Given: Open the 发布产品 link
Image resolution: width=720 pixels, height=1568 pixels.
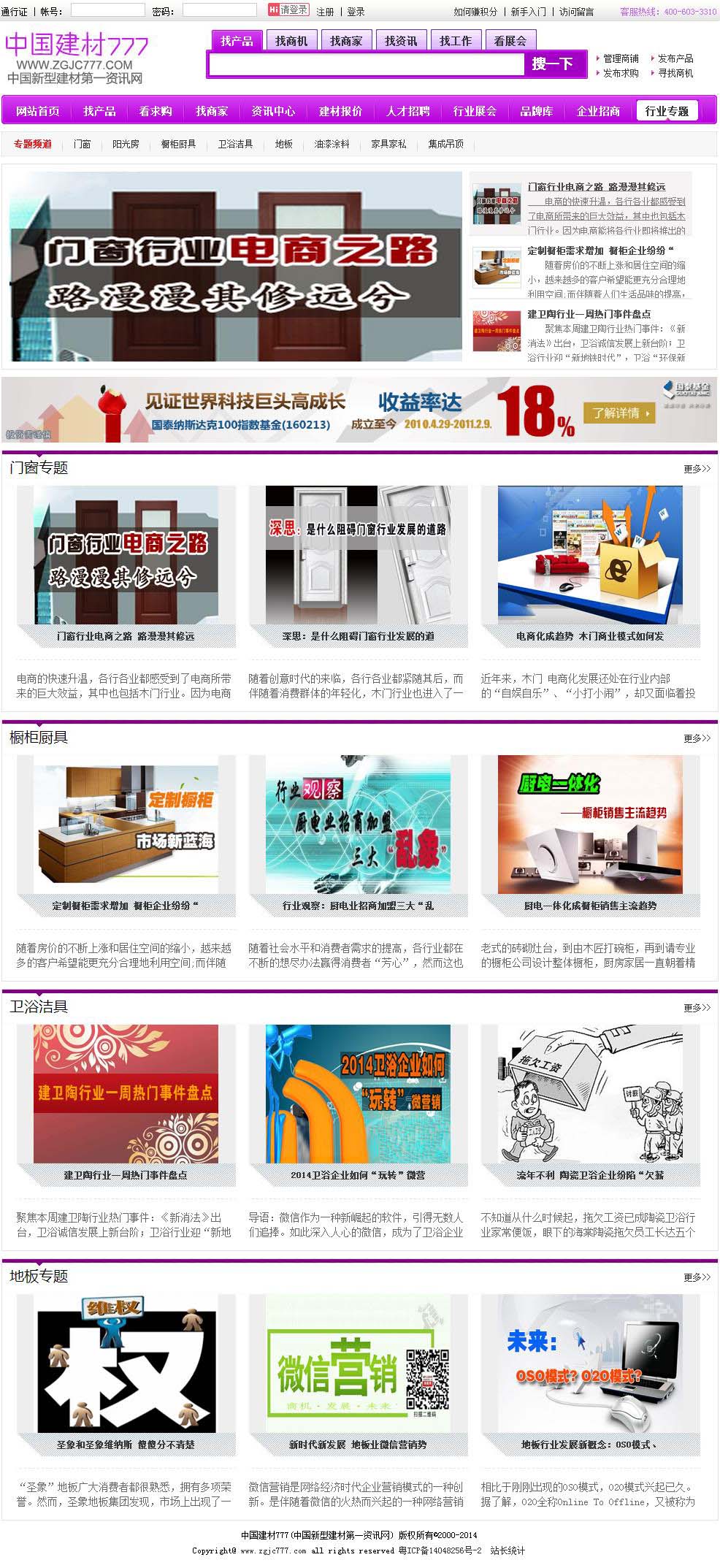Looking at the screenshot, I should pos(675,58).
